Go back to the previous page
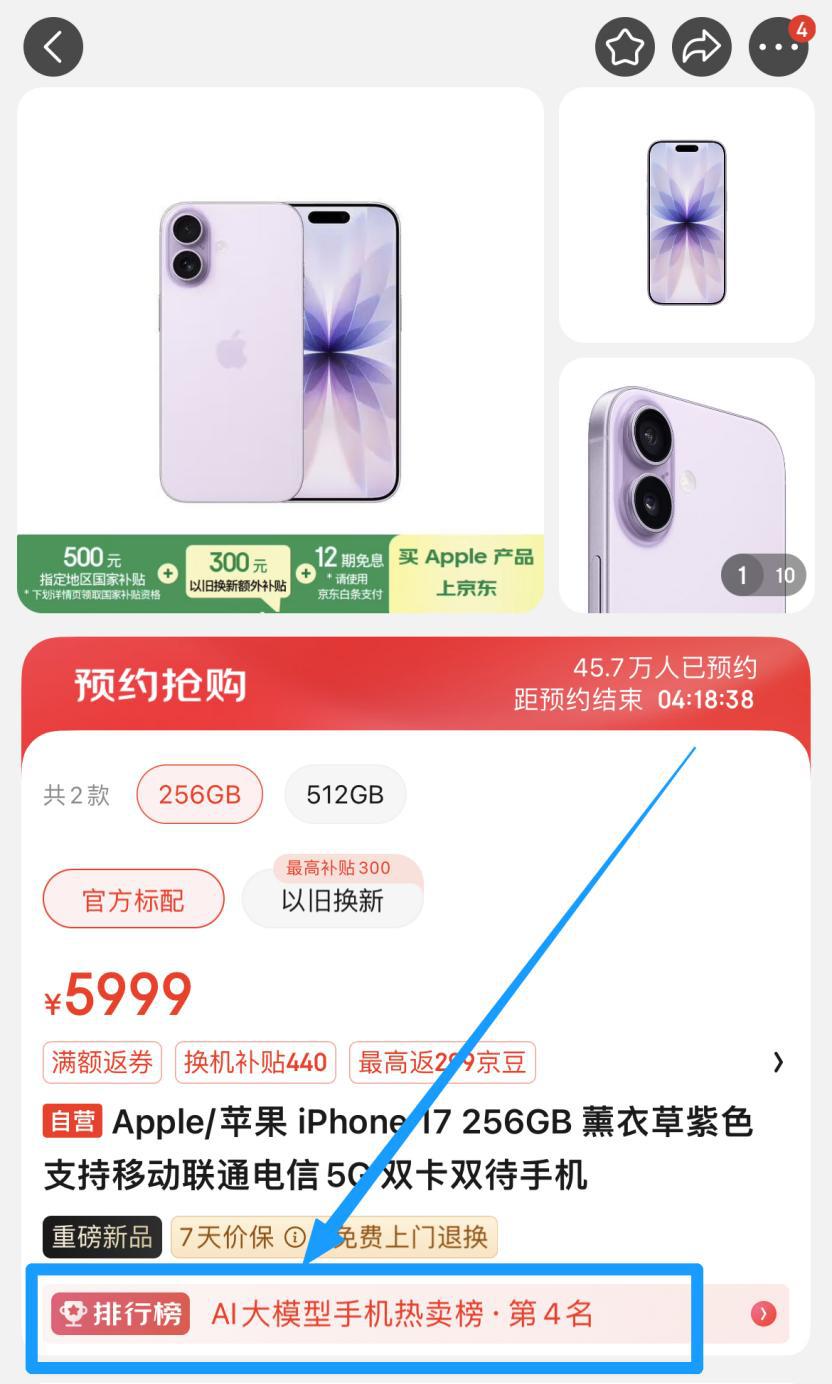Image resolution: width=832 pixels, height=1384 pixels. 53,47
